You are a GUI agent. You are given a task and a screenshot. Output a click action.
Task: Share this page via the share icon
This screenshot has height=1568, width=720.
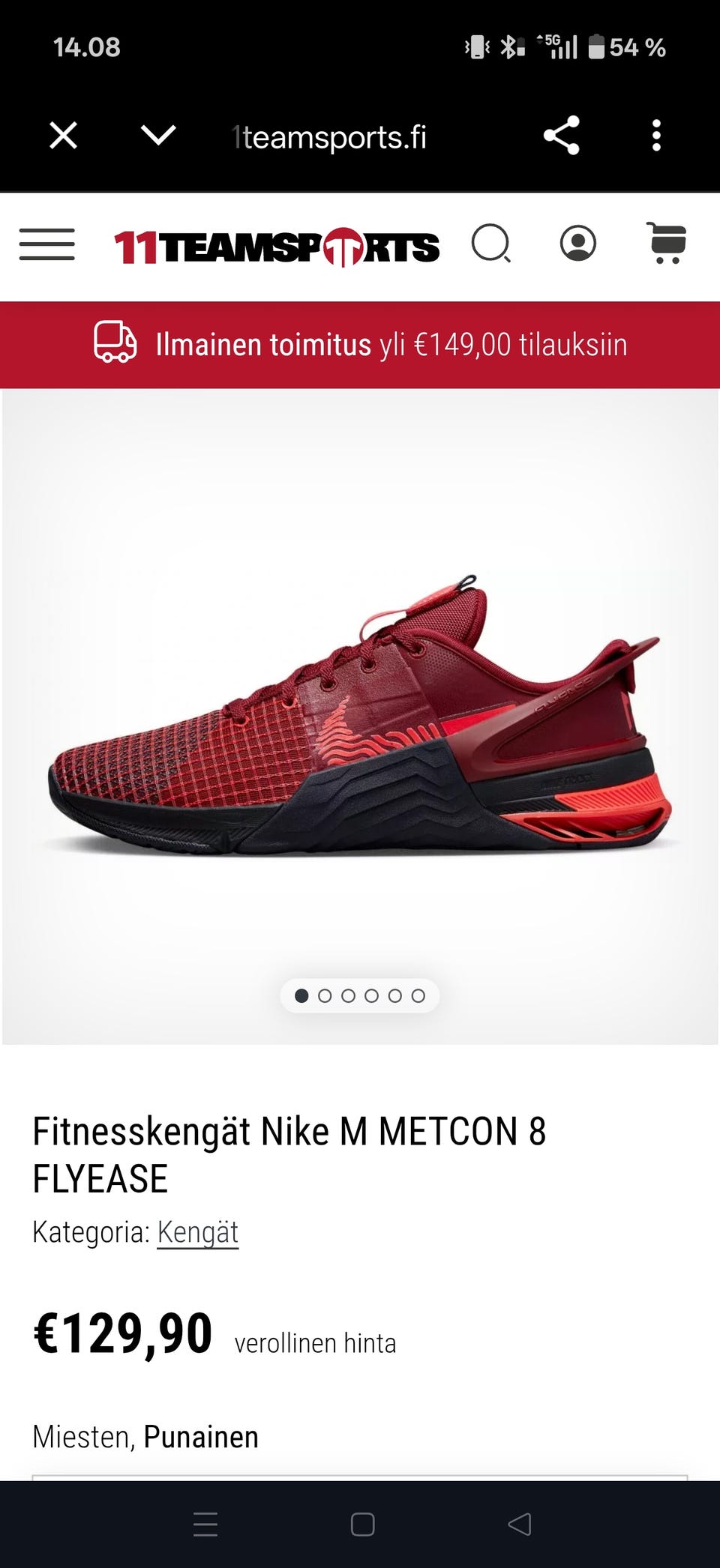562,136
